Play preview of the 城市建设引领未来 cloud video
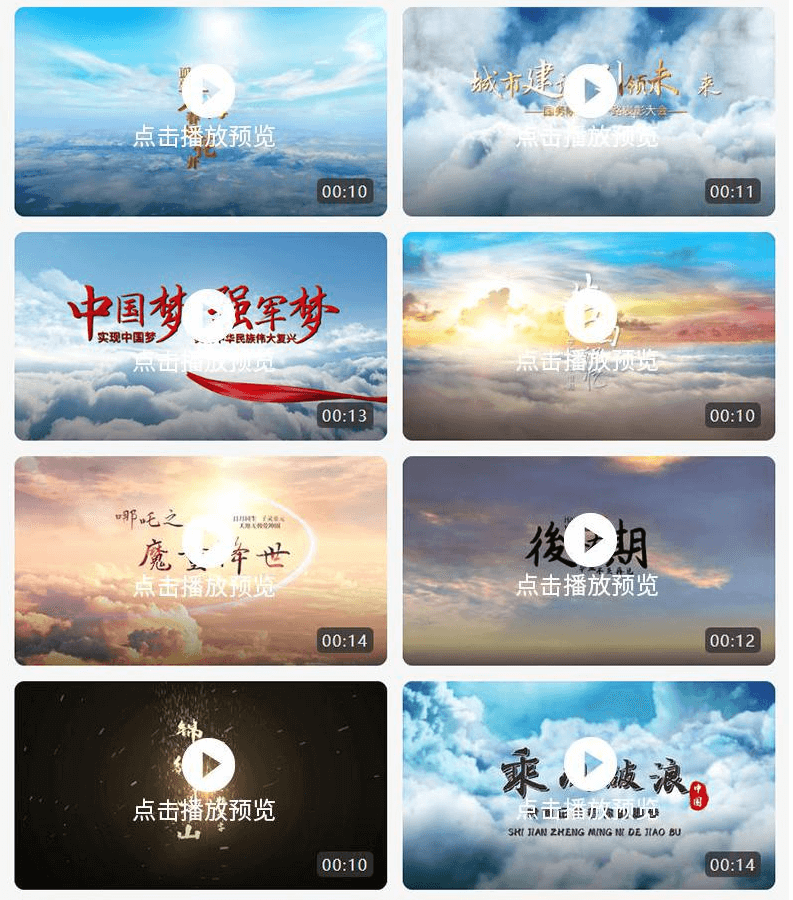The width and height of the screenshot is (793, 900). (x=590, y=91)
